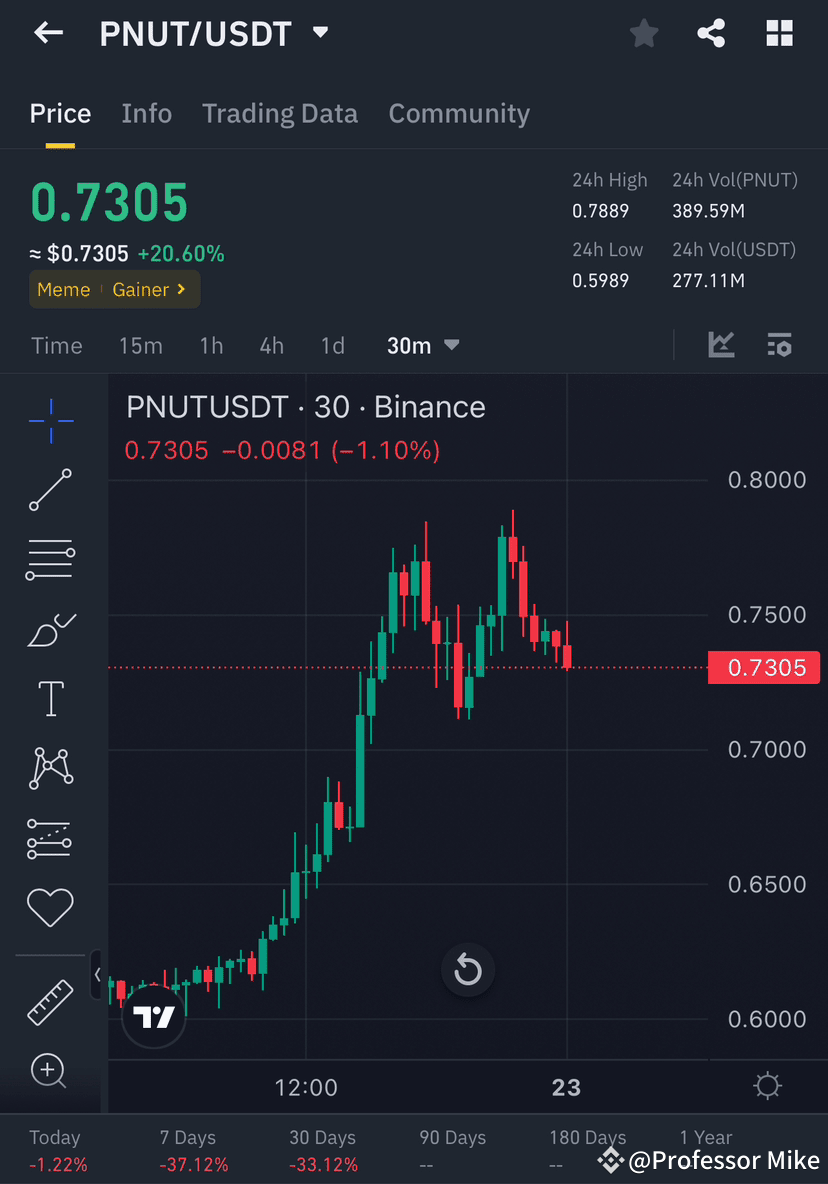
Task: Select the text annotation tool
Action: coord(50,698)
